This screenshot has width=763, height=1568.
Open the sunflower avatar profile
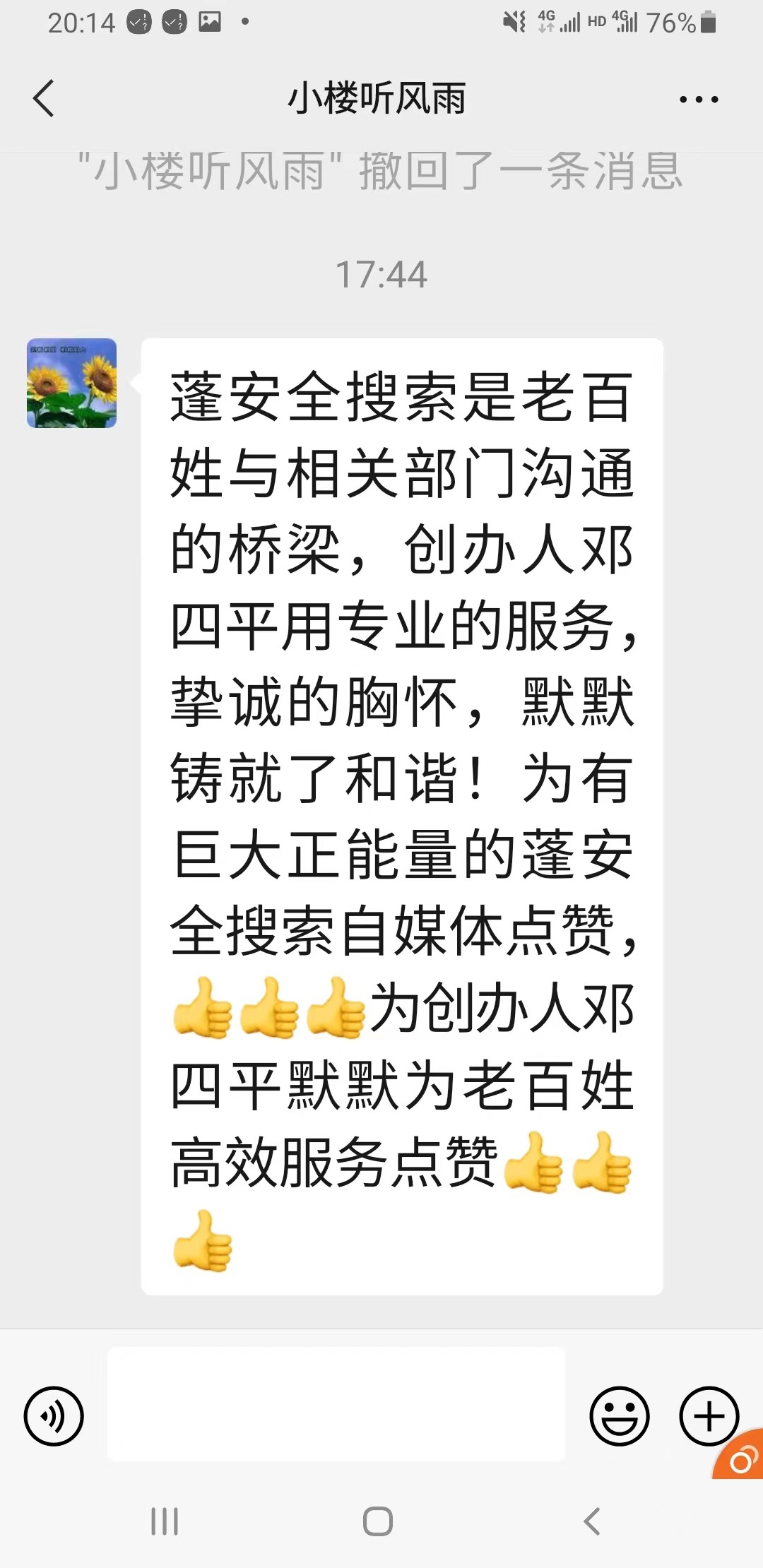click(x=72, y=383)
